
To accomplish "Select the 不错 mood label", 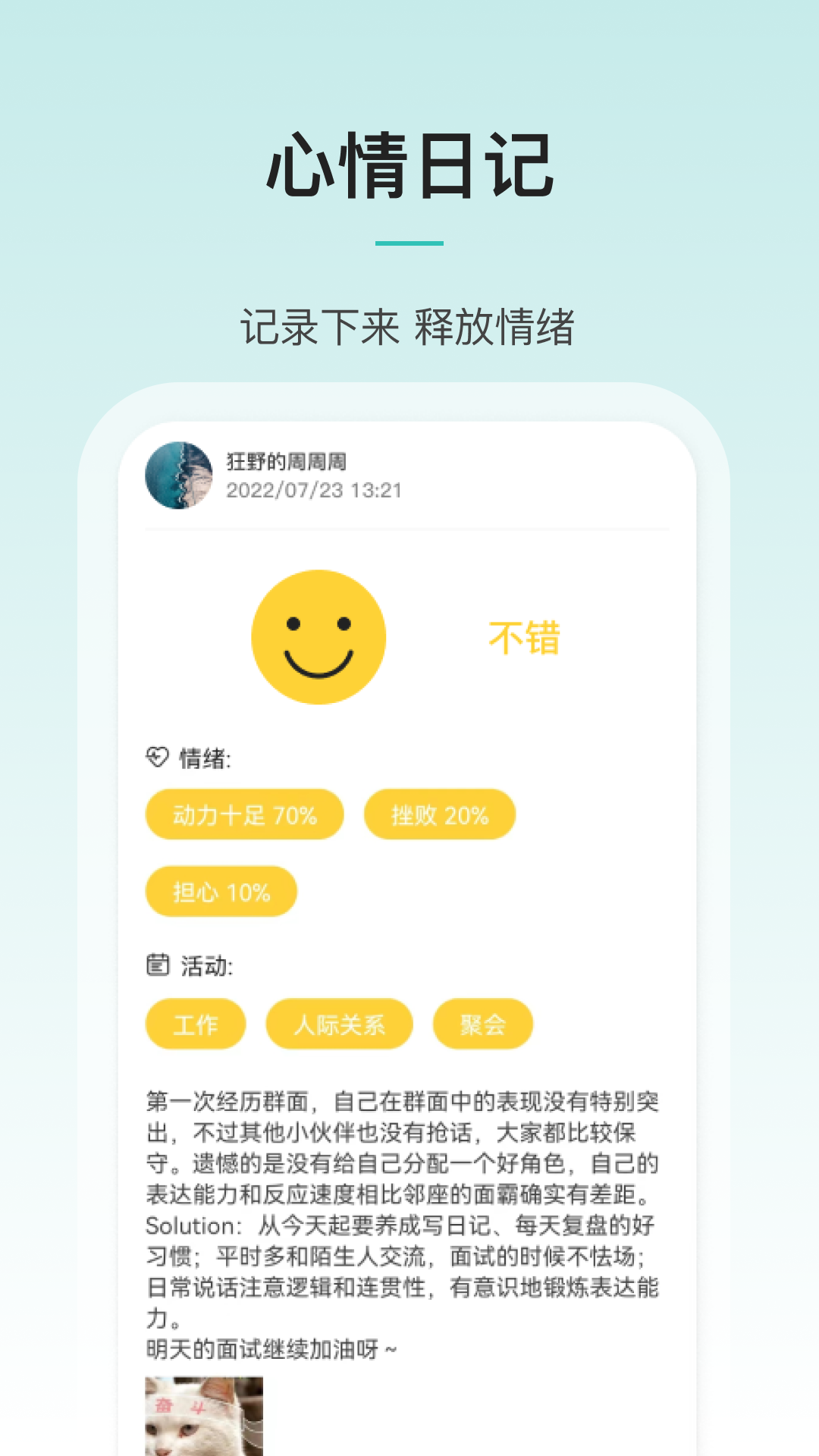I will (x=526, y=639).
